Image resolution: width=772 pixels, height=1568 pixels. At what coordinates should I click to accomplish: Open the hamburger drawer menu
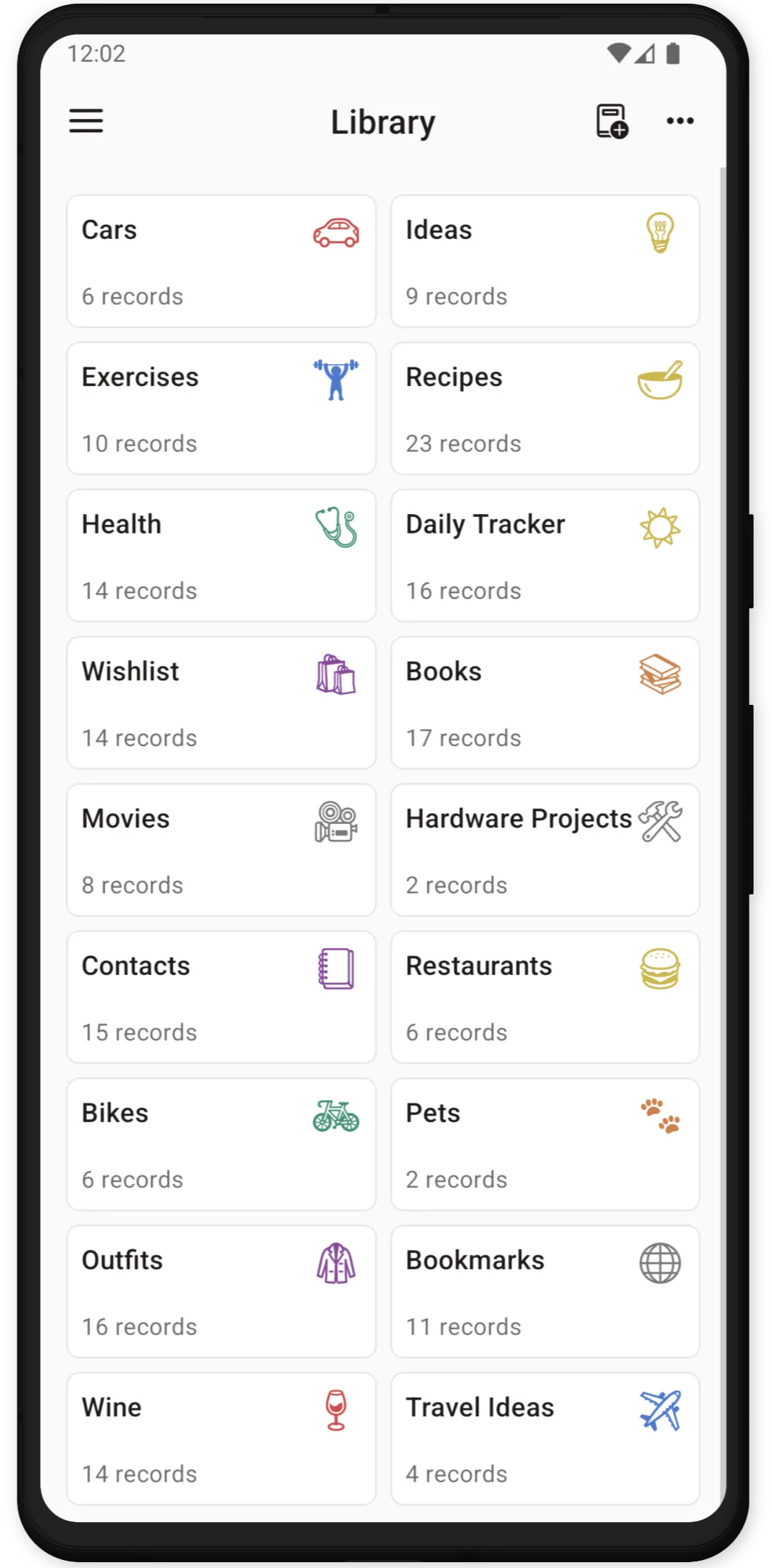(x=86, y=121)
